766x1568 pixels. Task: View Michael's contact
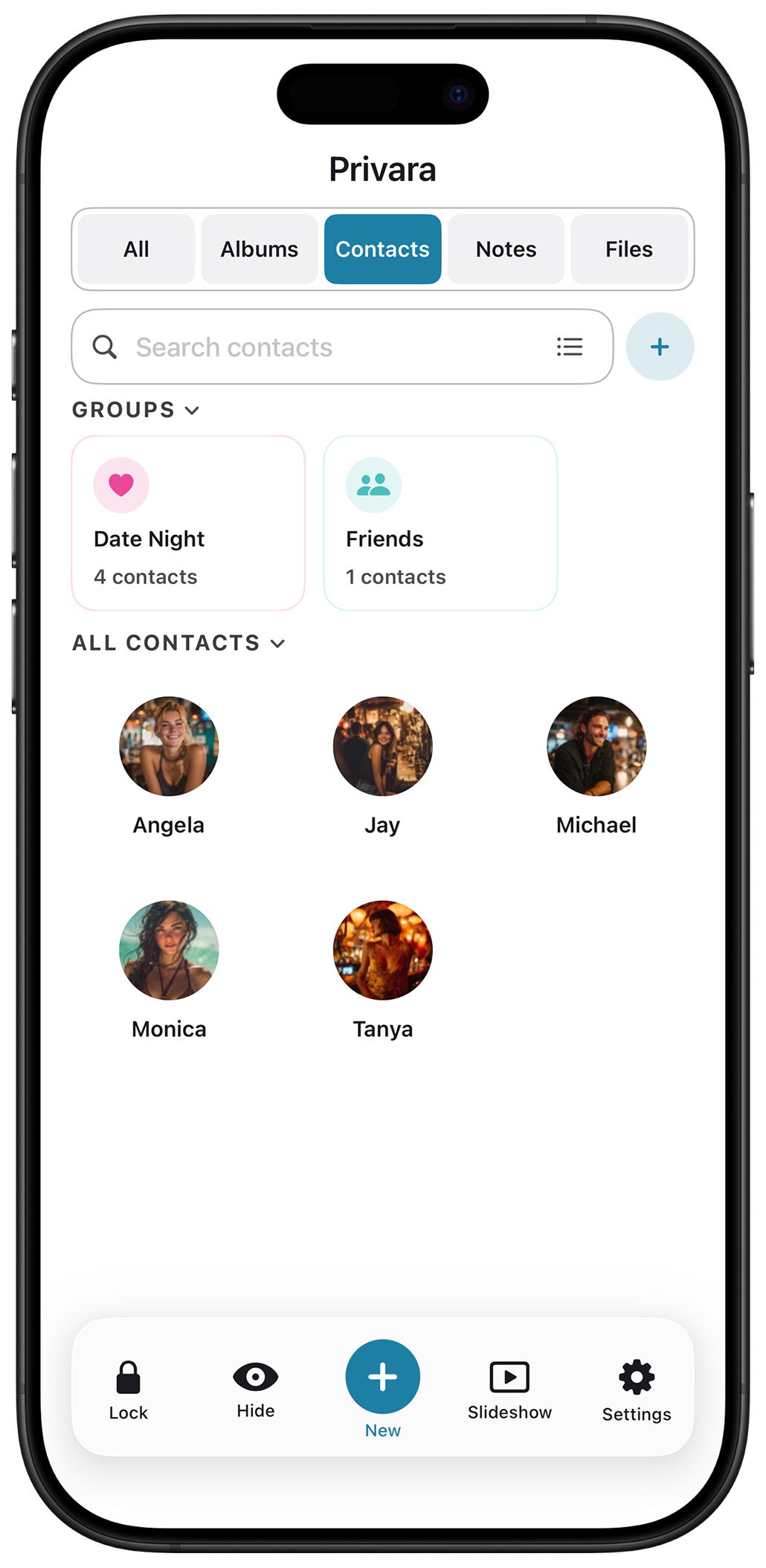[x=596, y=766]
